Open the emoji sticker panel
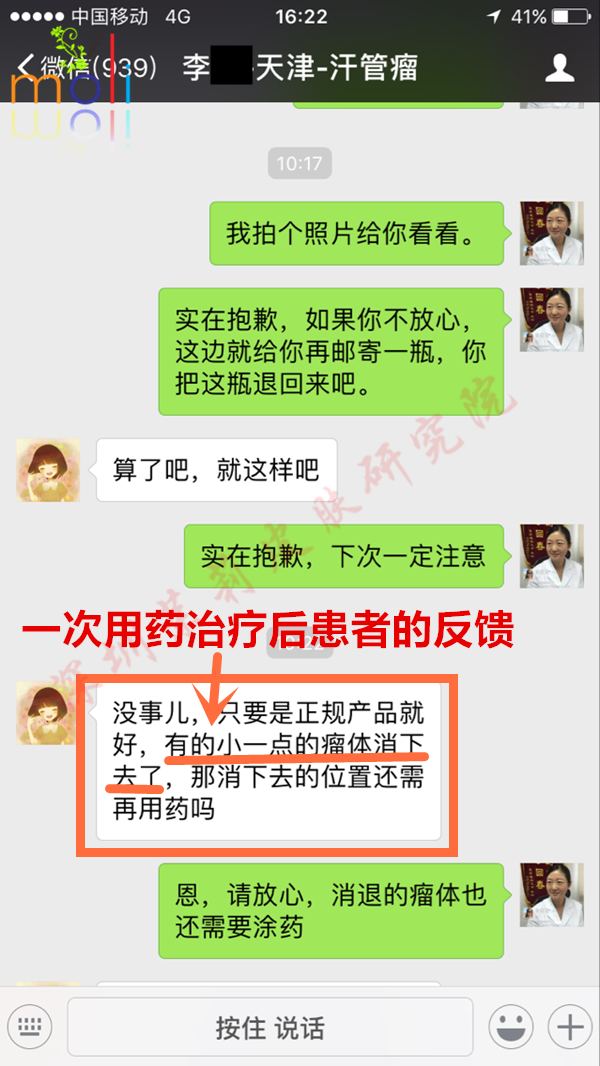The width and height of the screenshot is (600, 1066). coord(510,1027)
